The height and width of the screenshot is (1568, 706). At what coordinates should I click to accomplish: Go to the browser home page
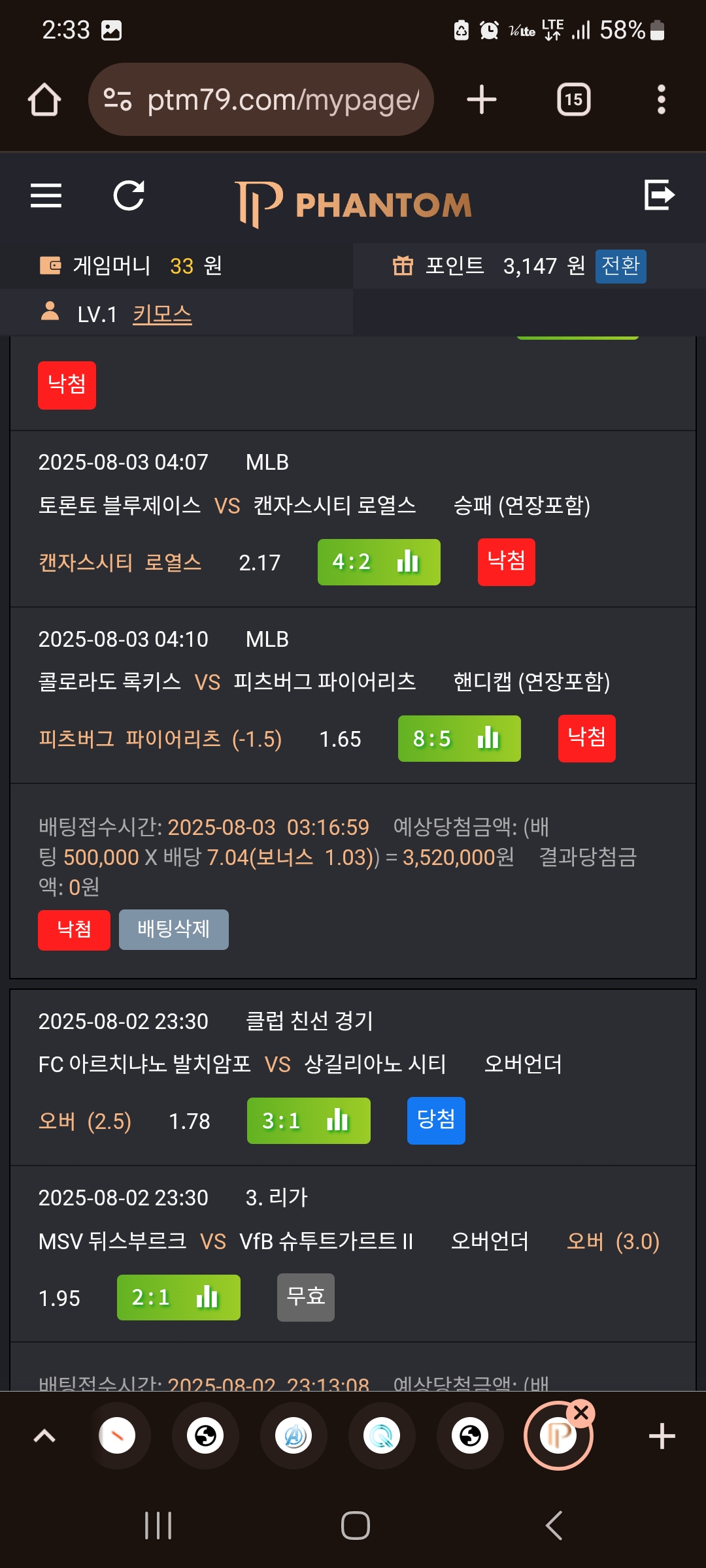[x=44, y=99]
